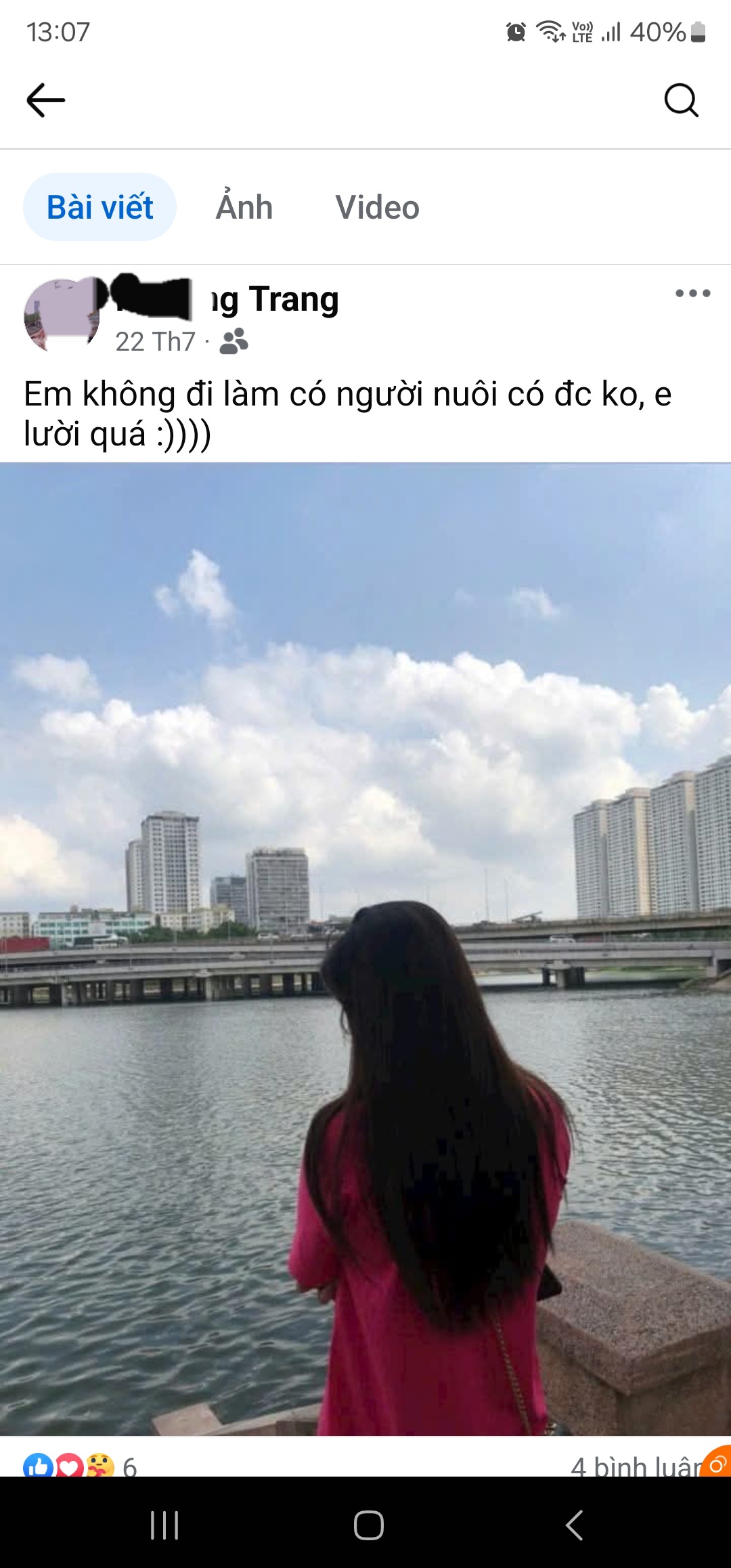Screen dimensions: 731x1568
Task: Switch to the Video tab
Action: pos(377,206)
